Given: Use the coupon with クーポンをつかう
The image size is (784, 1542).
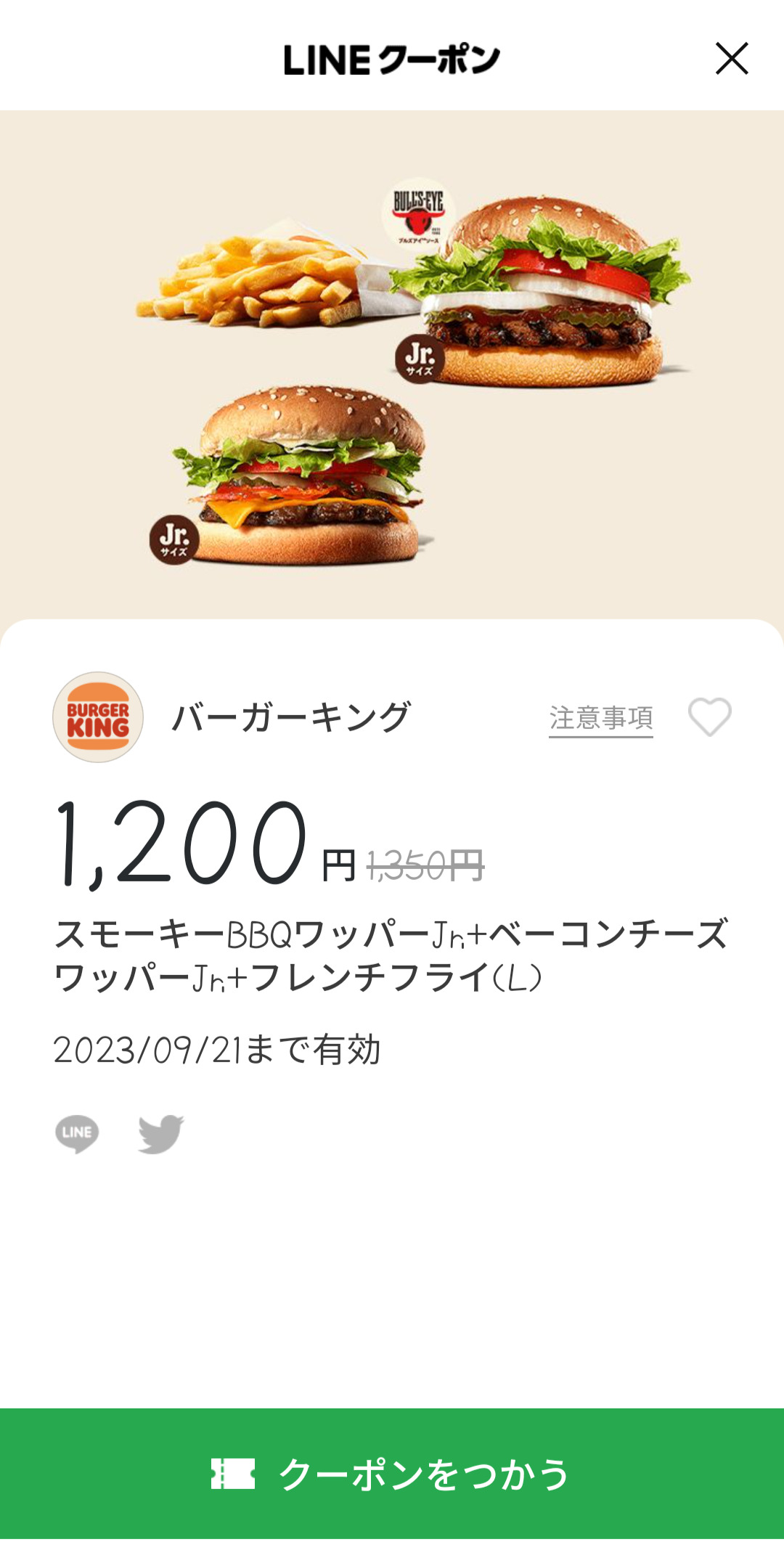Looking at the screenshot, I should click(392, 1474).
